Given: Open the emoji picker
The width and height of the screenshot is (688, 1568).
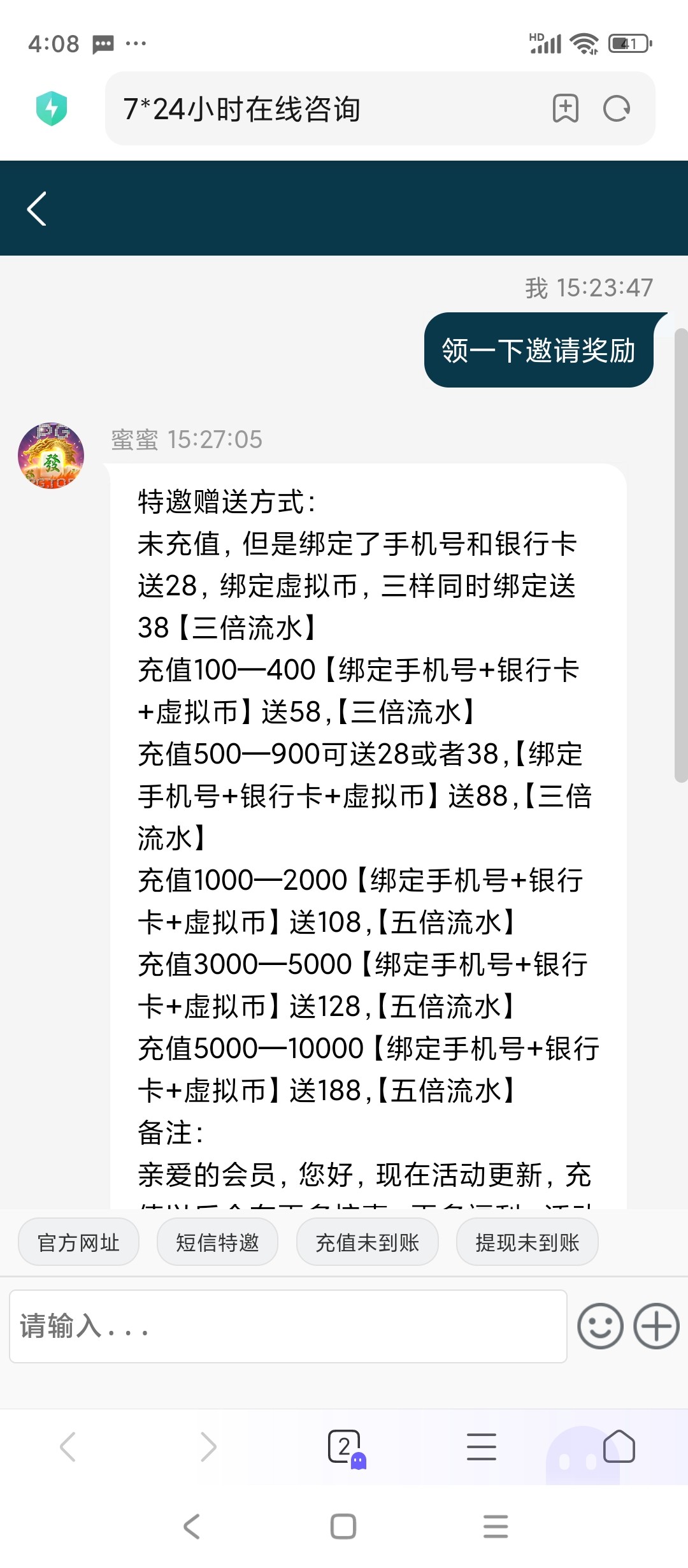Looking at the screenshot, I should tap(600, 1326).
